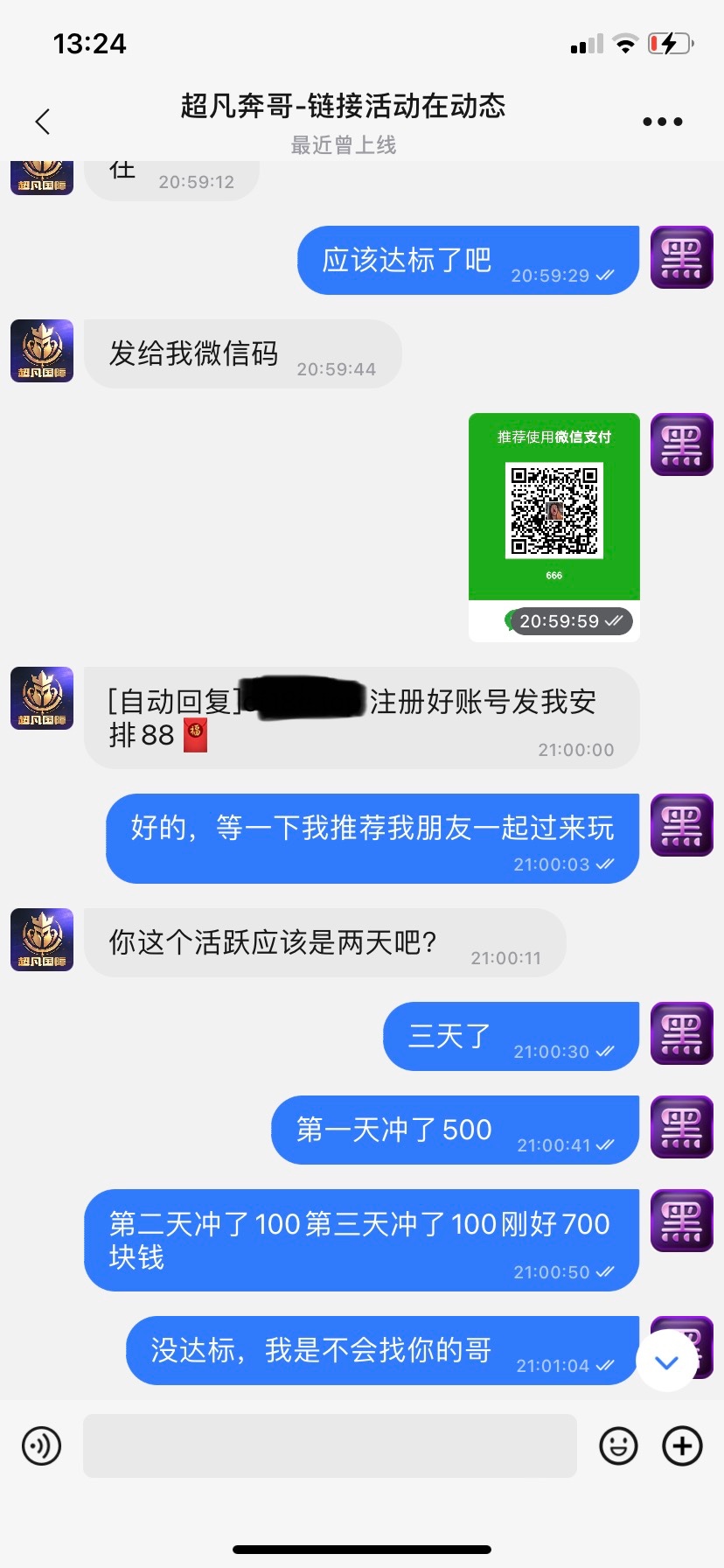
Task: Open the back arrow to leave chat
Action: pos(42,121)
